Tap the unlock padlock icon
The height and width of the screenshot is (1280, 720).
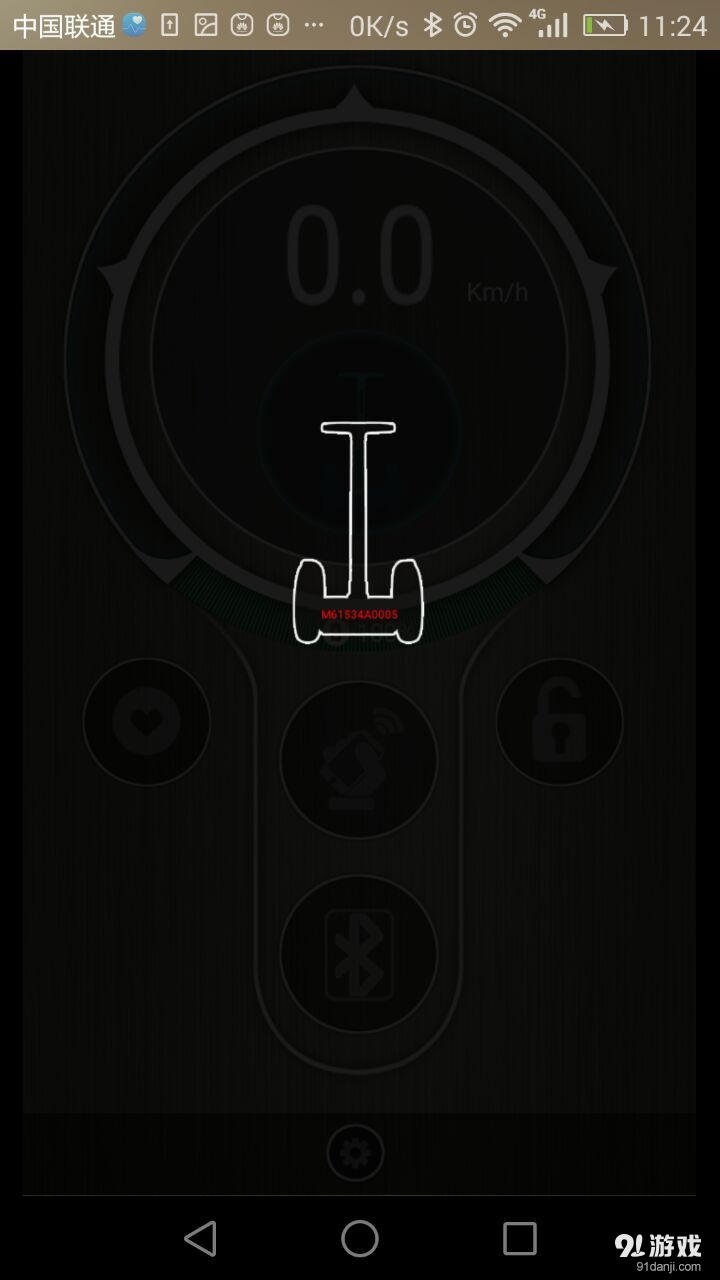(x=559, y=721)
